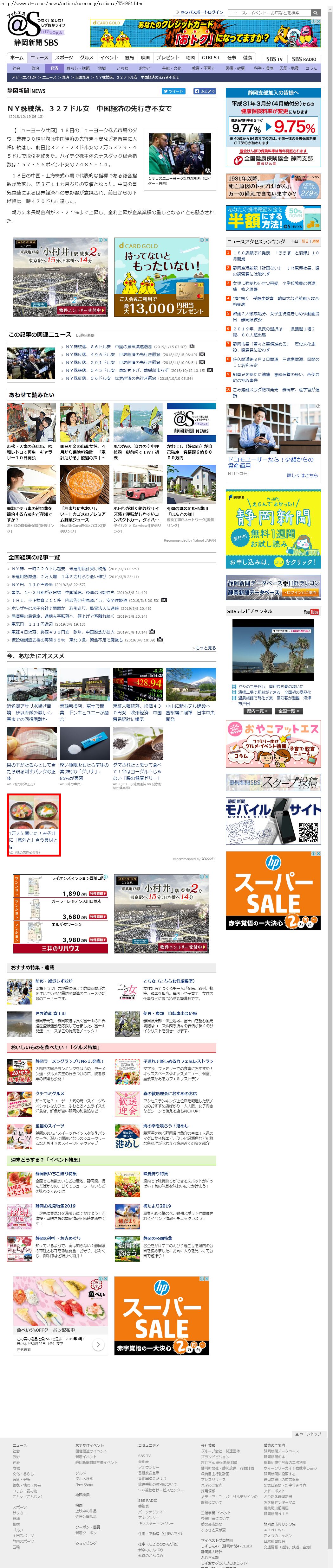Open related story ＮＹ株続落、８６ドル安
This screenshot has width=333, height=1568.
(88, 346)
